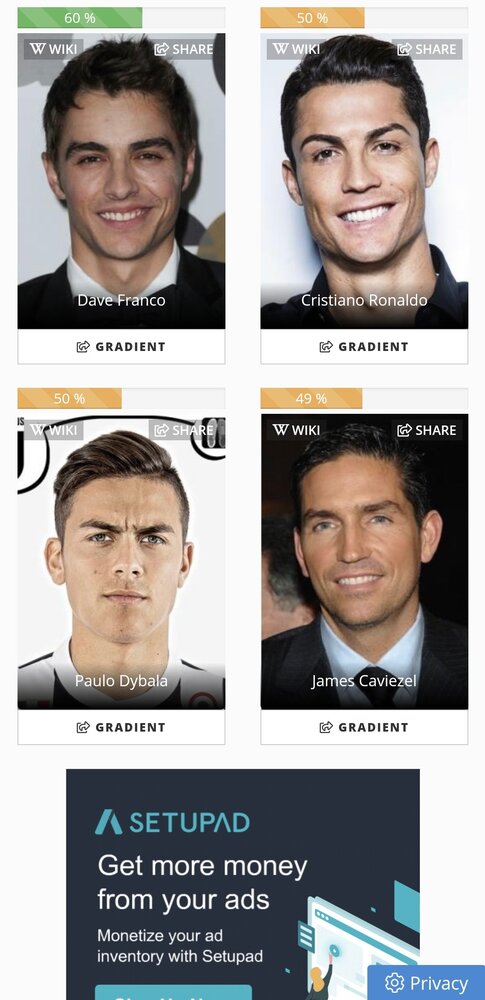Tap GRADIENT under Dave Franco
The width and height of the screenshot is (485, 1000).
pyautogui.click(x=121, y=347)
